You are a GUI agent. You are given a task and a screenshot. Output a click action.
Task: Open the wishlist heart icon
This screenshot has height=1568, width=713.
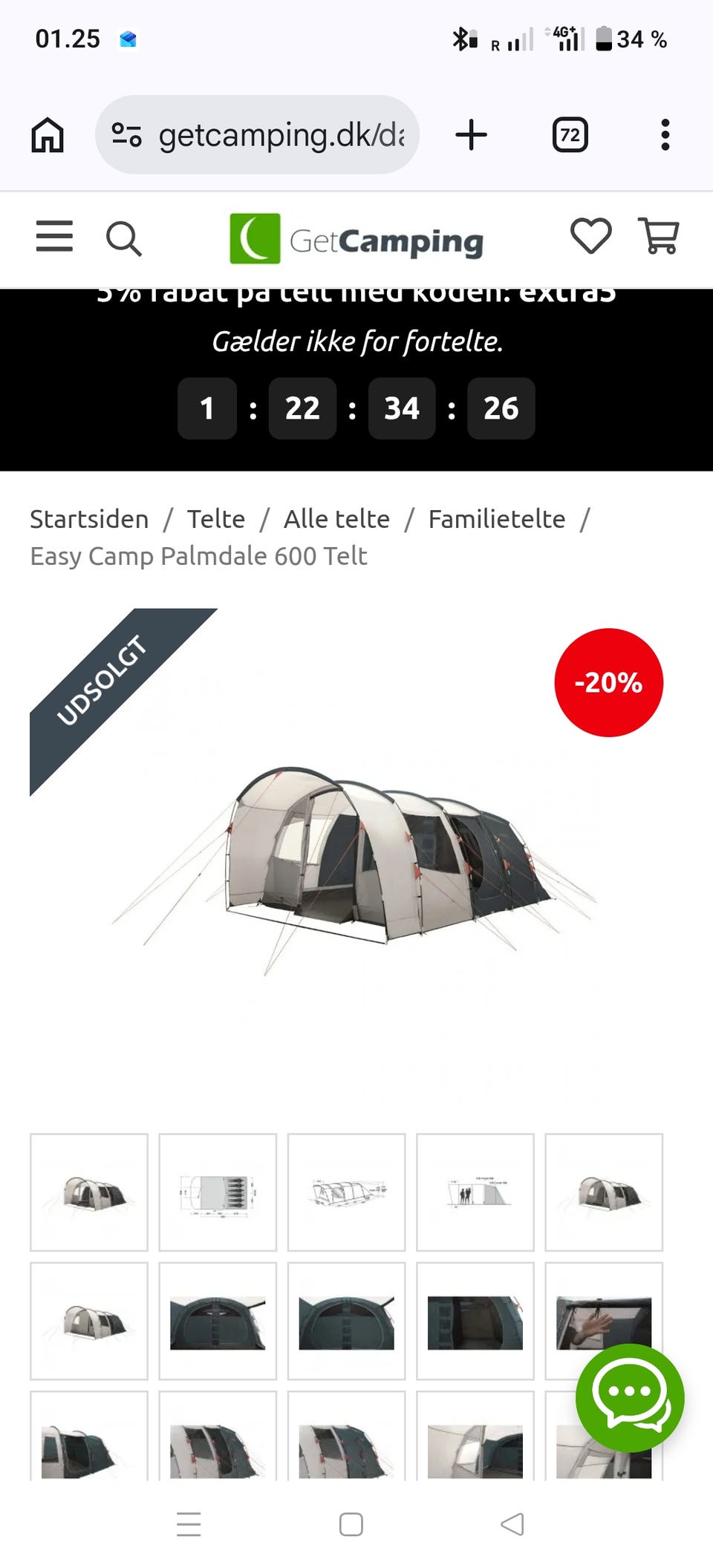pyautogui.click(x=590, y=236)
